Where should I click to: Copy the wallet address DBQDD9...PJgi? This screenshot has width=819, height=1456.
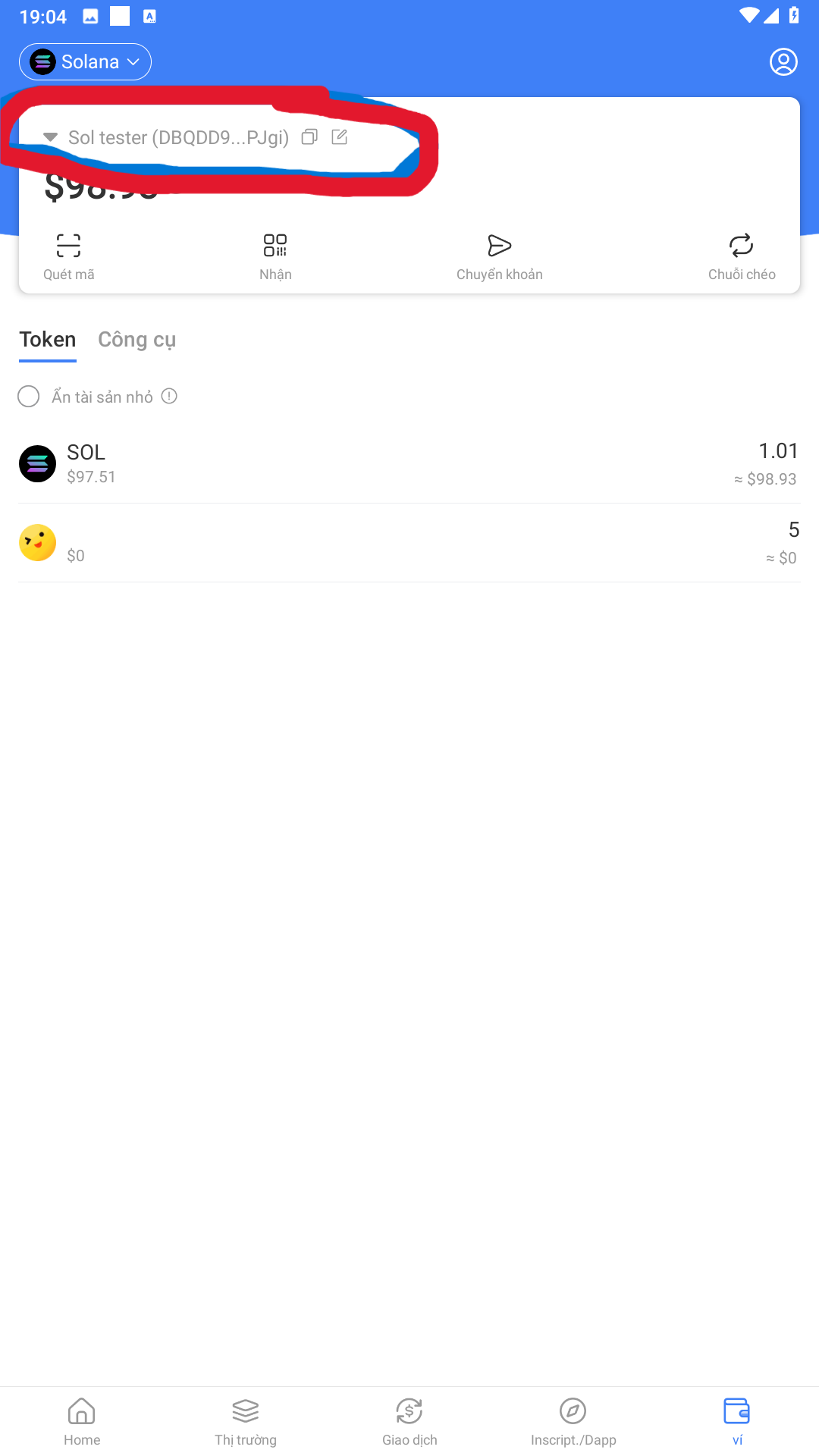tap(309, 137)
